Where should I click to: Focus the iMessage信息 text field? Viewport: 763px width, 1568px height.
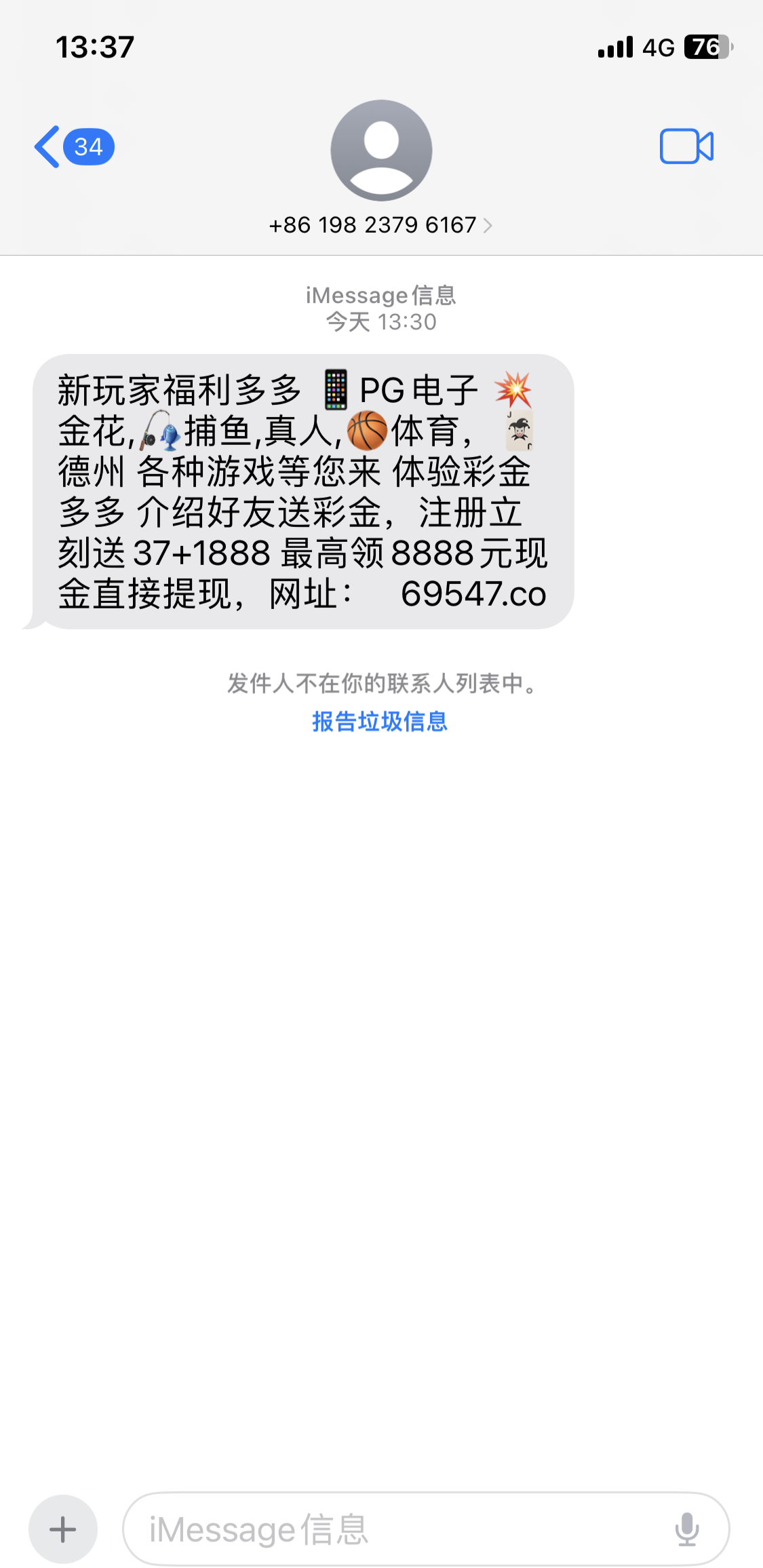click(393, 1529)
